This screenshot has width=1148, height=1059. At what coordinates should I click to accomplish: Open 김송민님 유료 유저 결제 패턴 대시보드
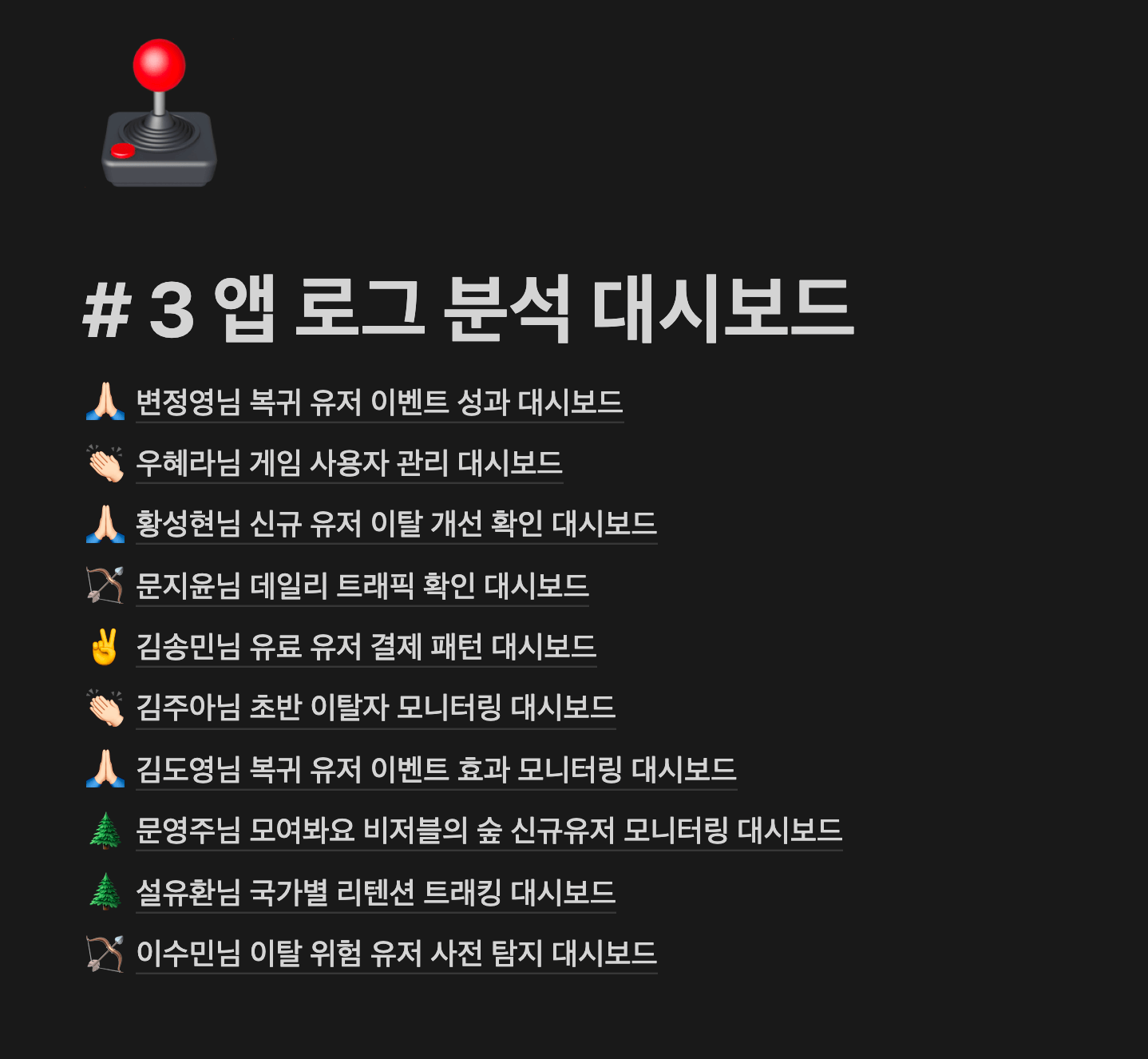(366, 647)
